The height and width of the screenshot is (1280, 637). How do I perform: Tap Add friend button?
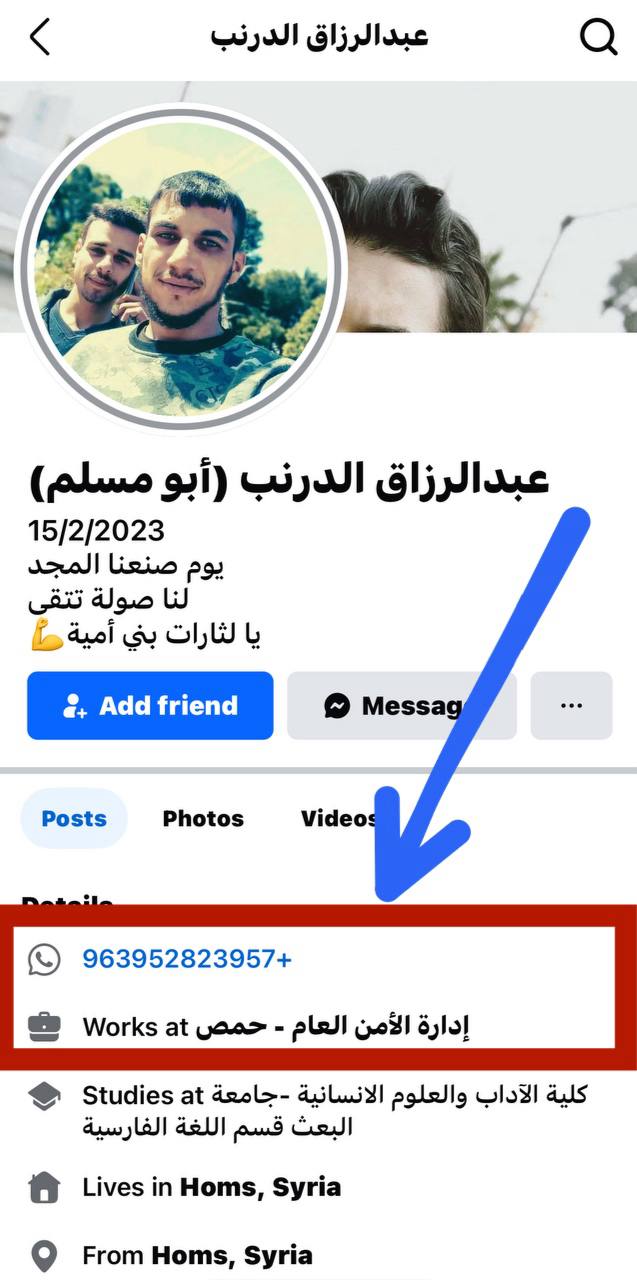coord(150,706)
